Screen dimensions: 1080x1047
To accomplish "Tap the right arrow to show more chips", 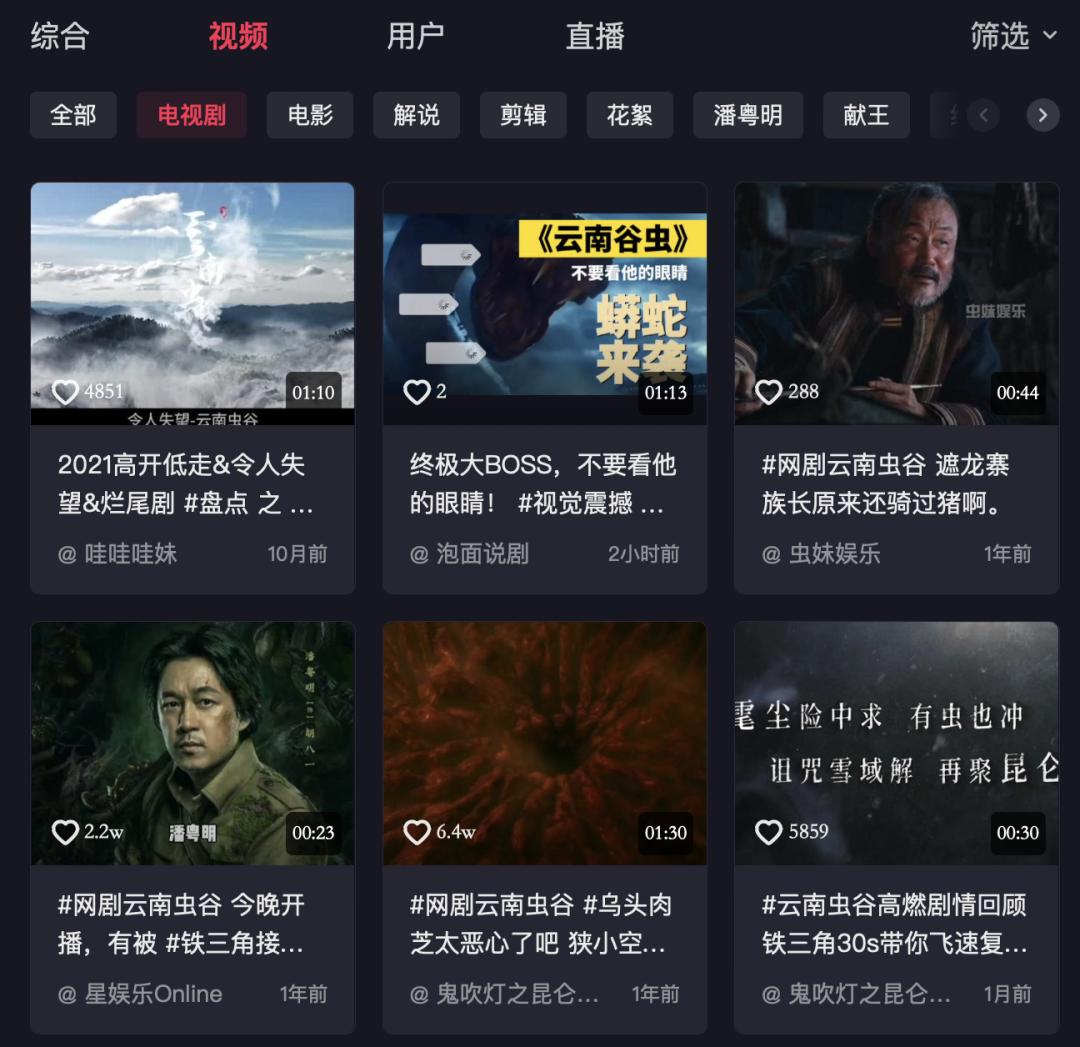I will (x=1042, y=116).
